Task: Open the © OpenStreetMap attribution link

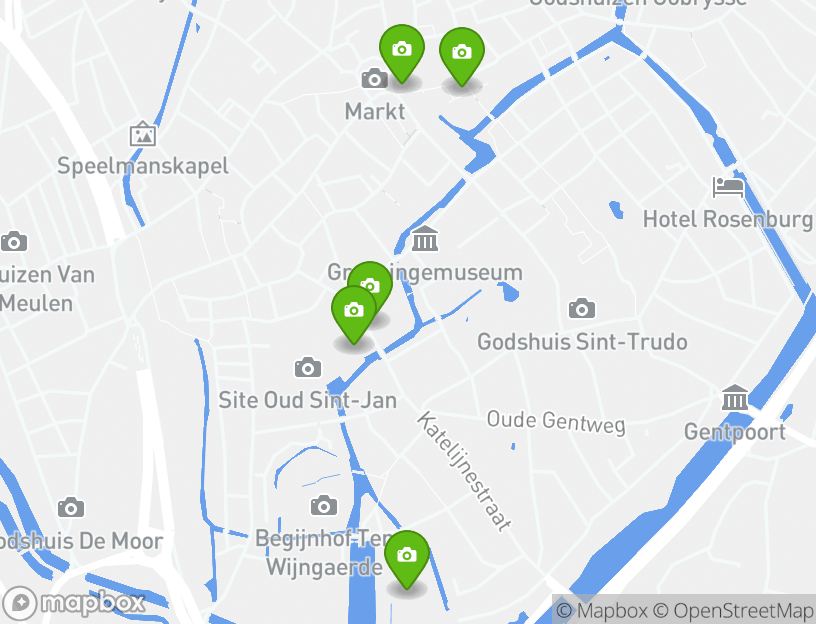Action: click(x=733, y=610)
